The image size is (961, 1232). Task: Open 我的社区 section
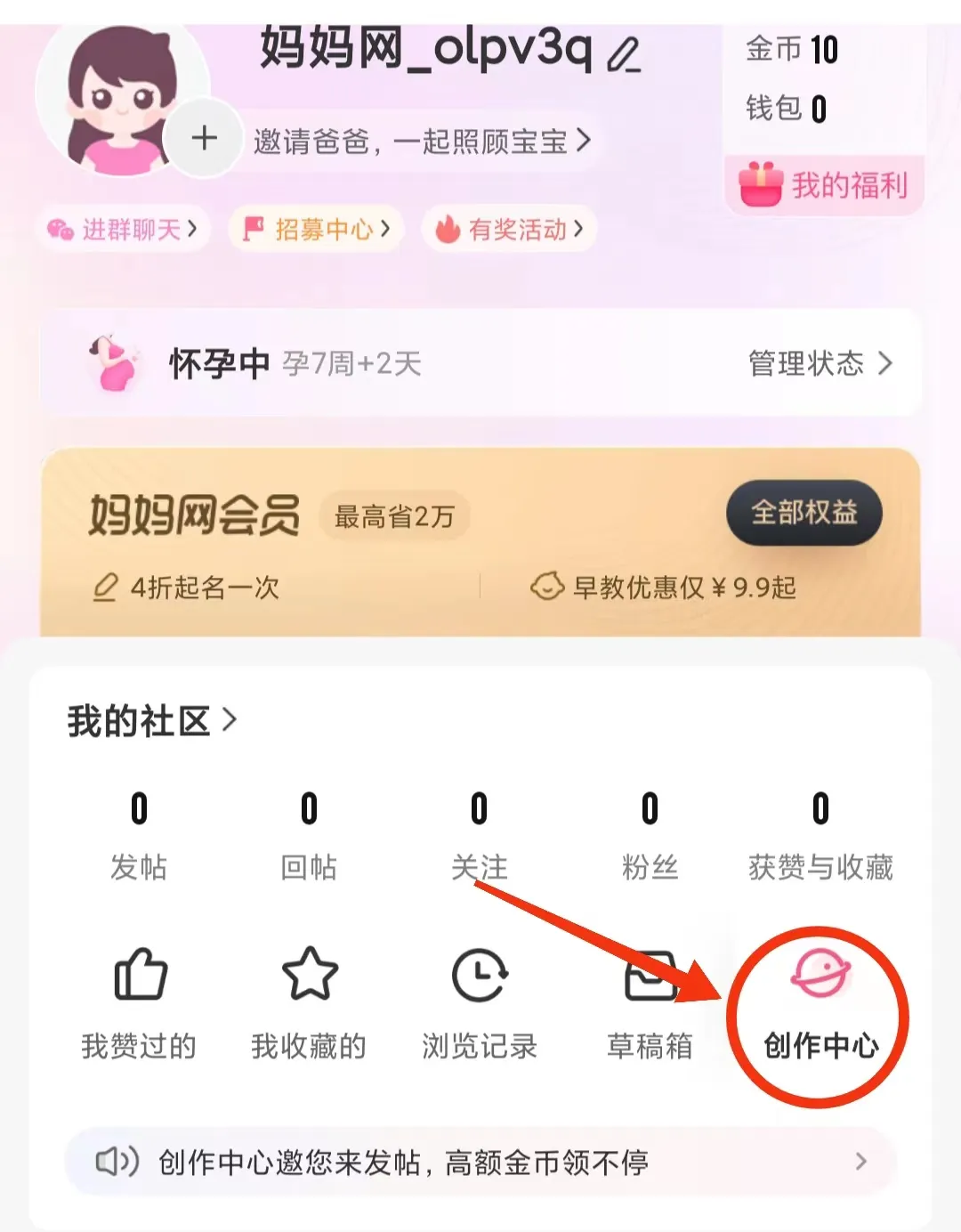click(153, 720)
